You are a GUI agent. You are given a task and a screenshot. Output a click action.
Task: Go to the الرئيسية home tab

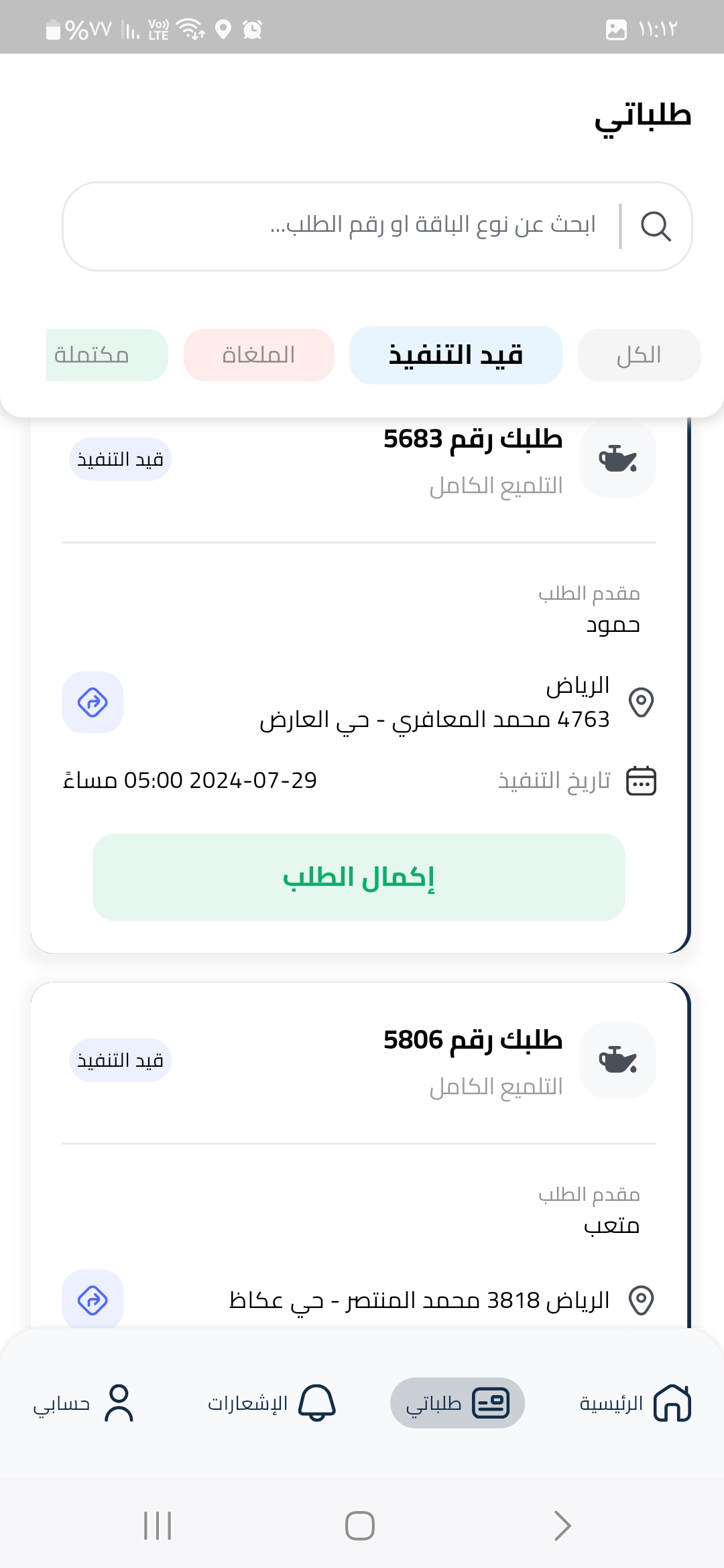(x=635, y=1402)
